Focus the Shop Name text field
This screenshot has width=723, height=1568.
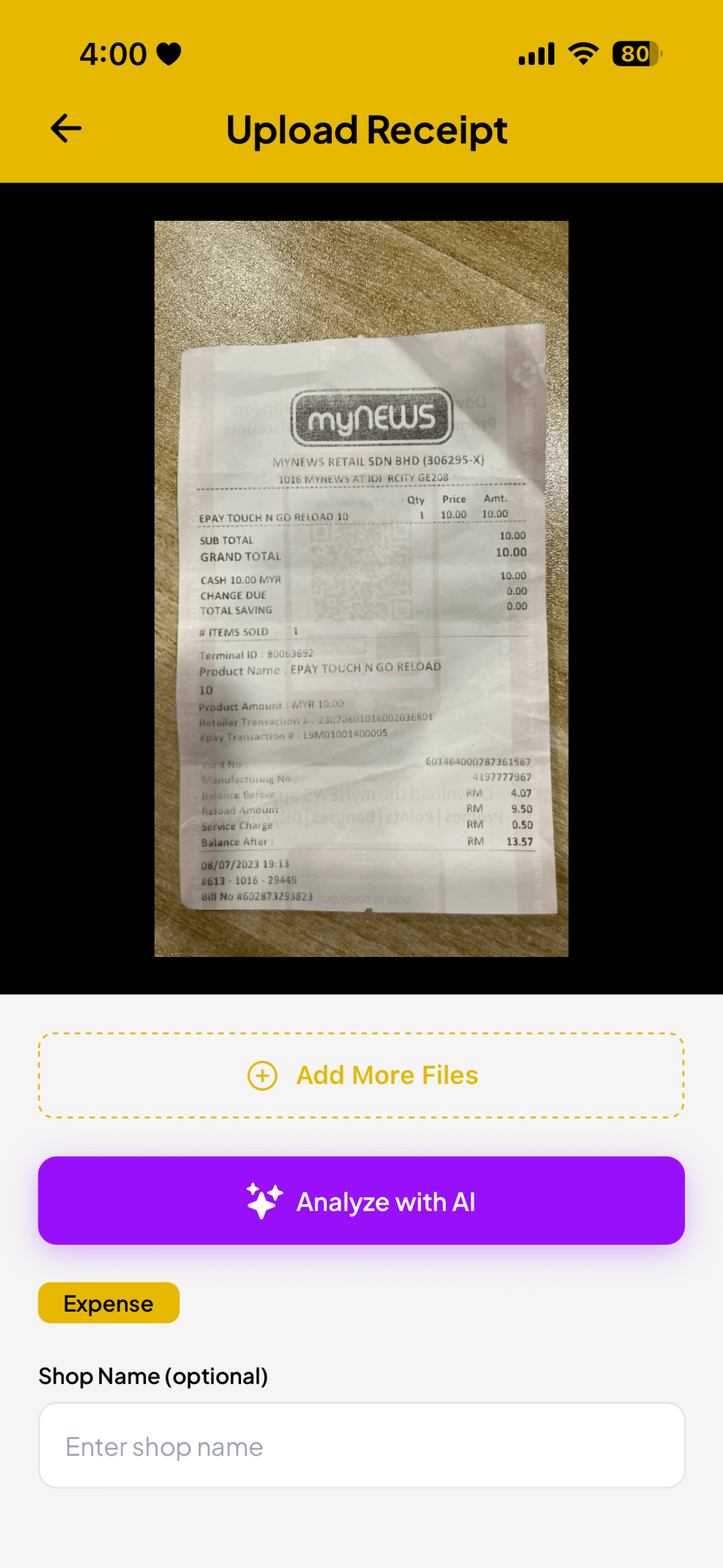361,1445
